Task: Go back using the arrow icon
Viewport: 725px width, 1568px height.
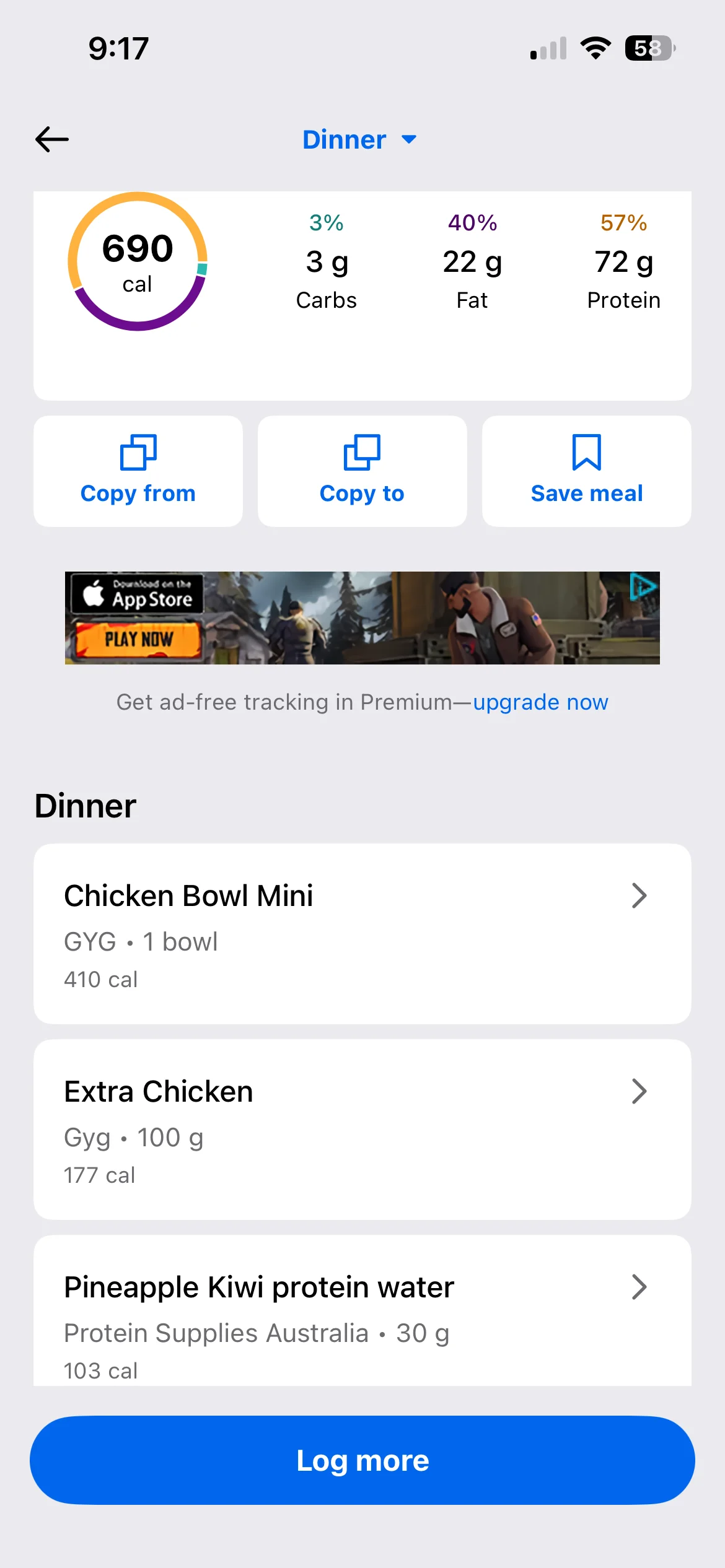Action: pyautogui.click(x=52, y=139)
